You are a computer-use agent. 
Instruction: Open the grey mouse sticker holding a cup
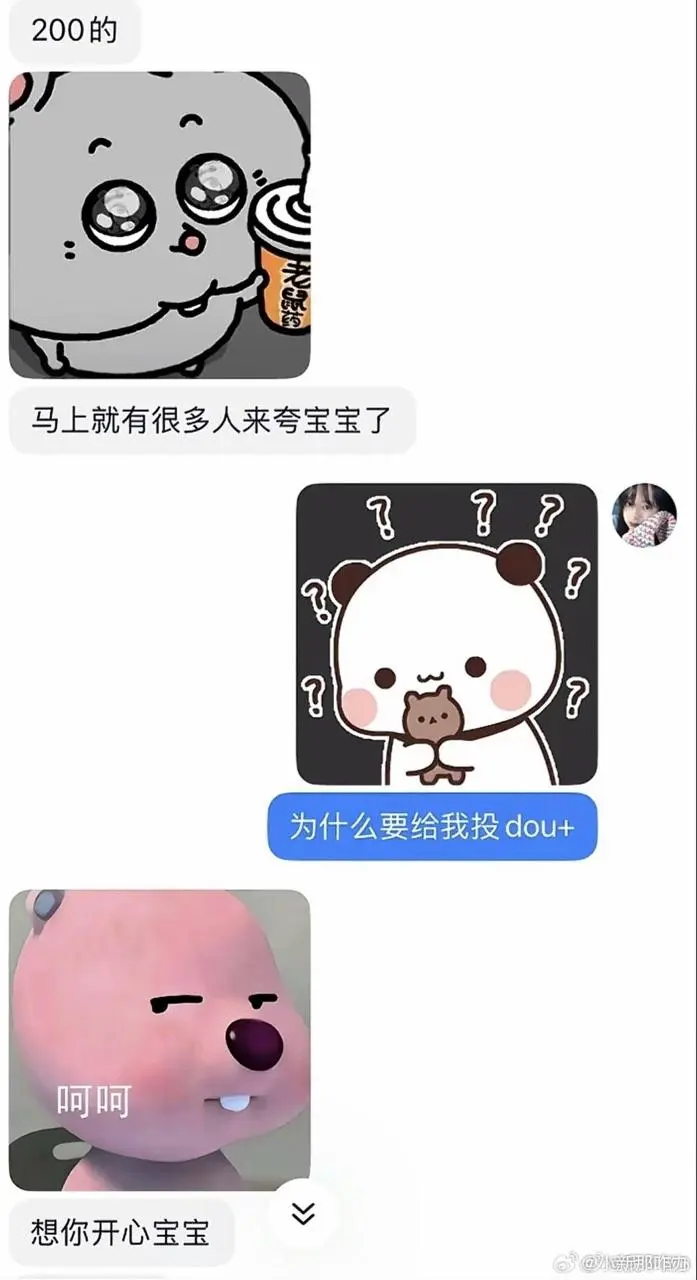(160, 225)
